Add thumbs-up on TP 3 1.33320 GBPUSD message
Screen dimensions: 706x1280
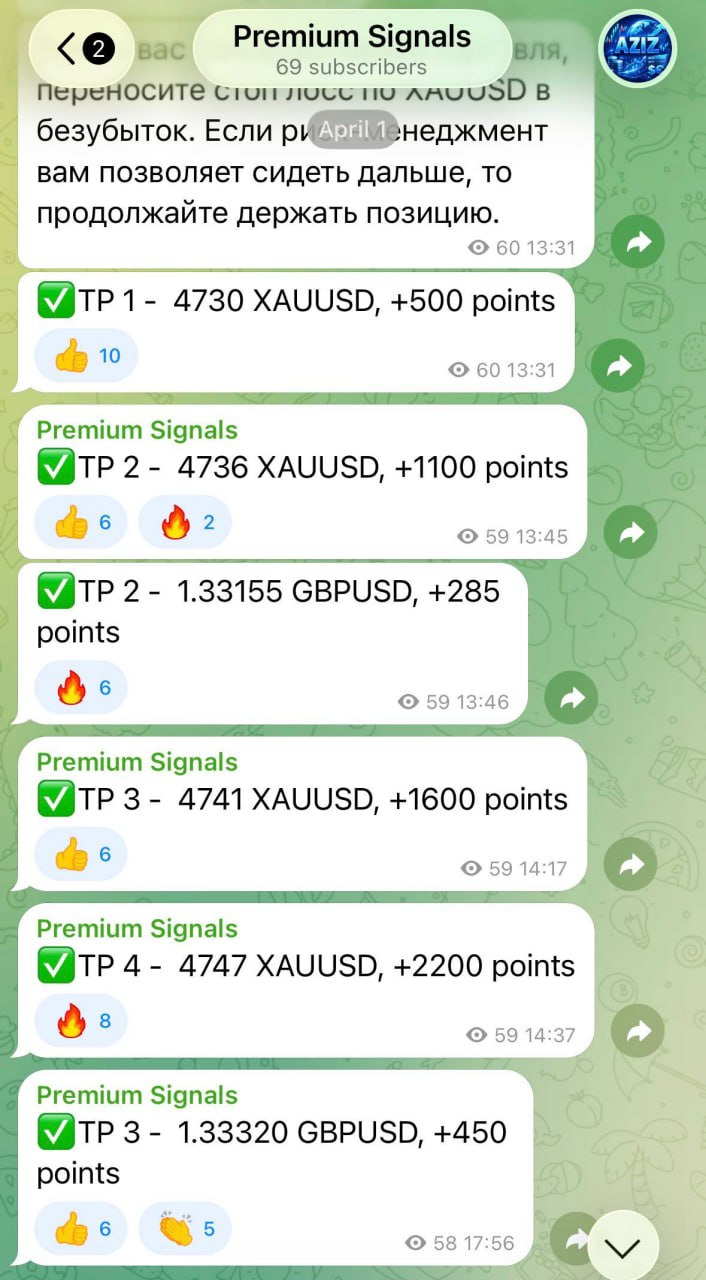pos(81,1229)
